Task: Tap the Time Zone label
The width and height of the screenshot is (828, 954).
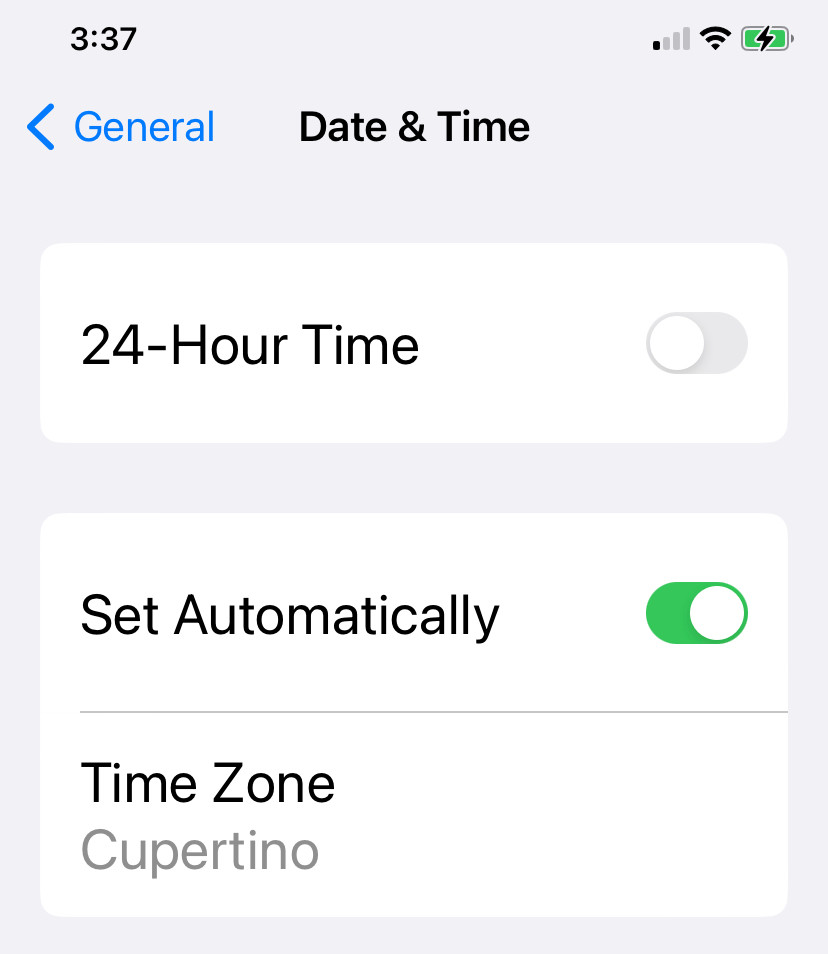Action: 208,783
